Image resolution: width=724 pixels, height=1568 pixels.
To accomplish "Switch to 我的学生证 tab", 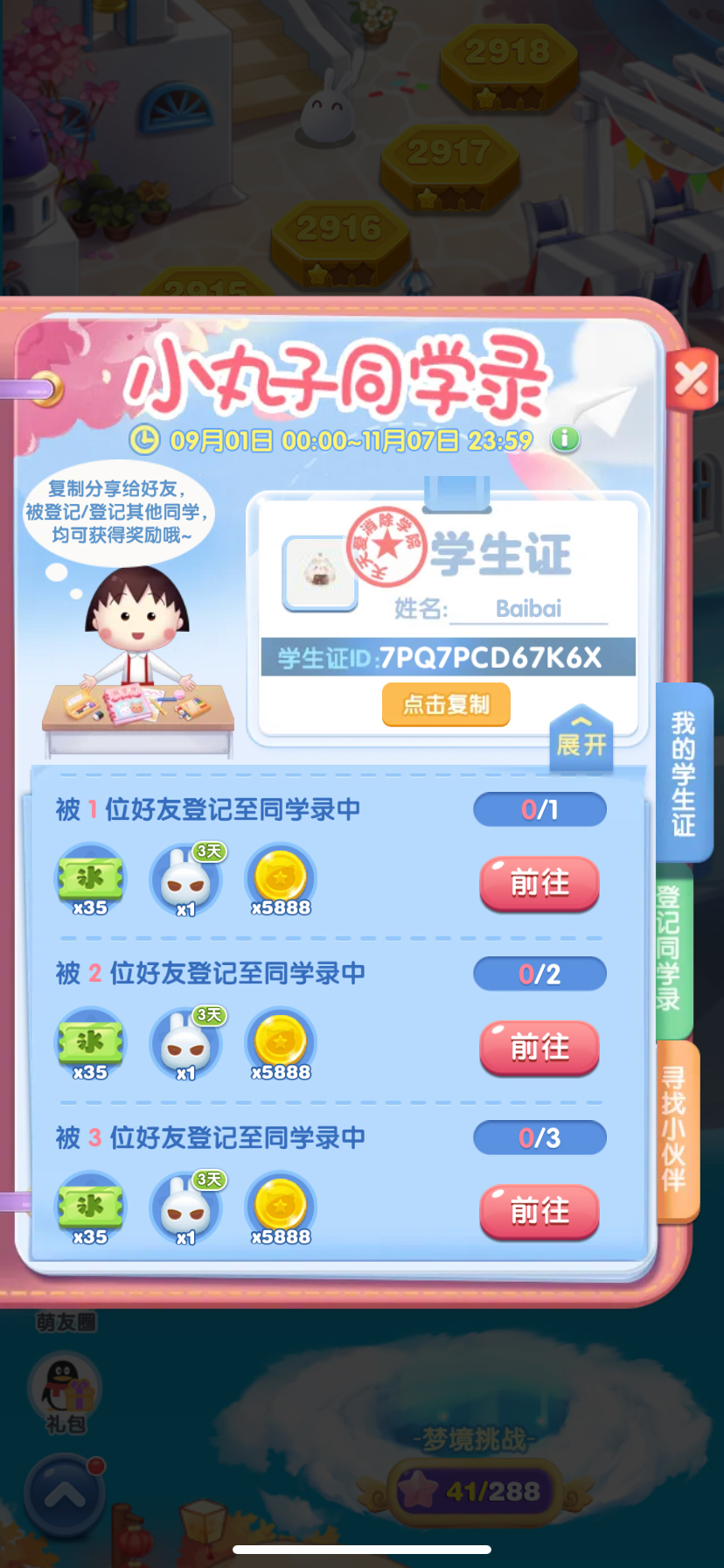I will coord(684,773).
